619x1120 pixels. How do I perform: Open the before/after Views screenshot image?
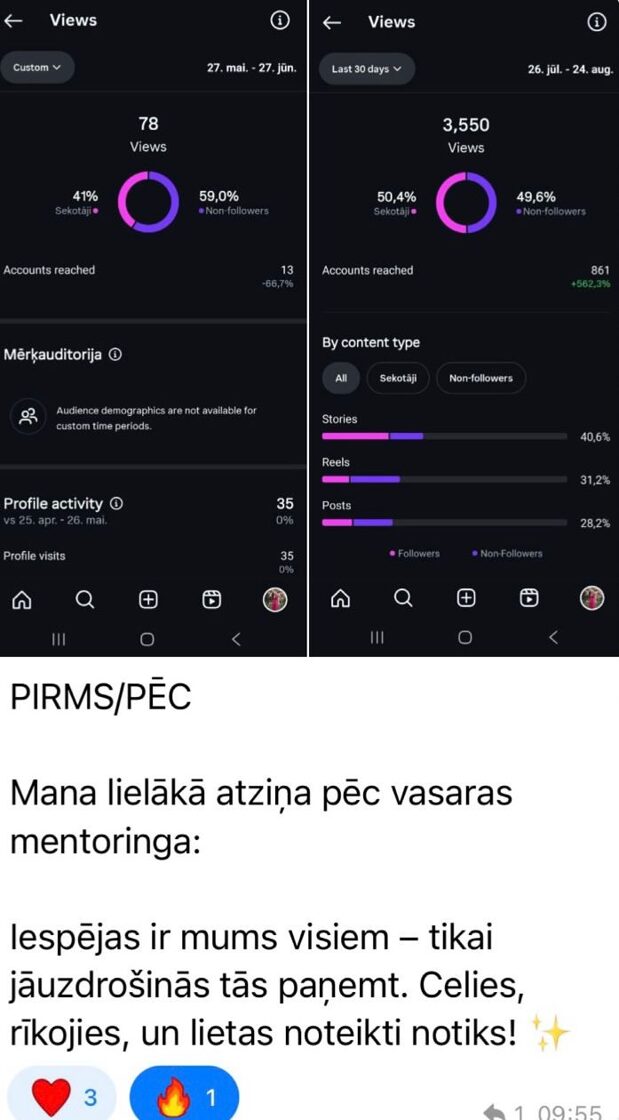pos(309,330)
